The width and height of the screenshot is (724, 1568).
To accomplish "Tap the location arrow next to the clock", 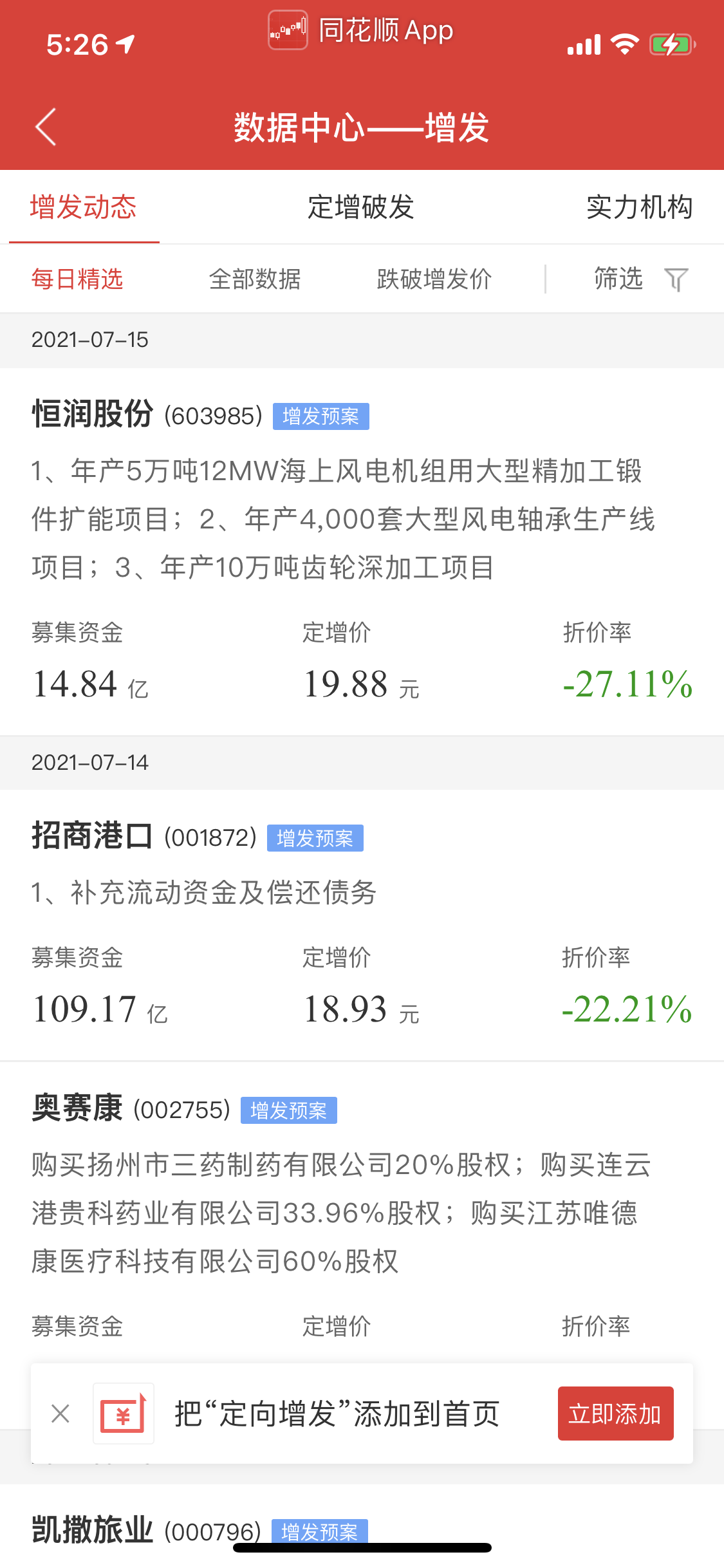I will point(126,44).
